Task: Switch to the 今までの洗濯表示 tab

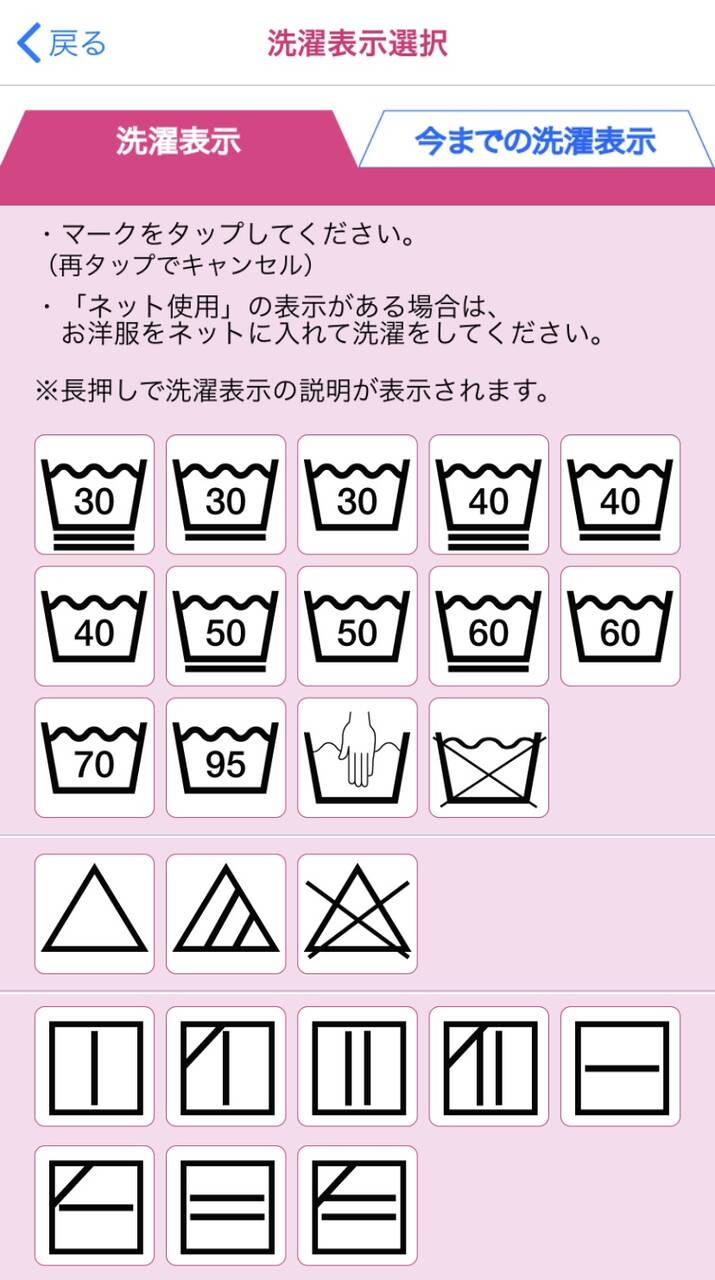Action: [x=535, y=141]
